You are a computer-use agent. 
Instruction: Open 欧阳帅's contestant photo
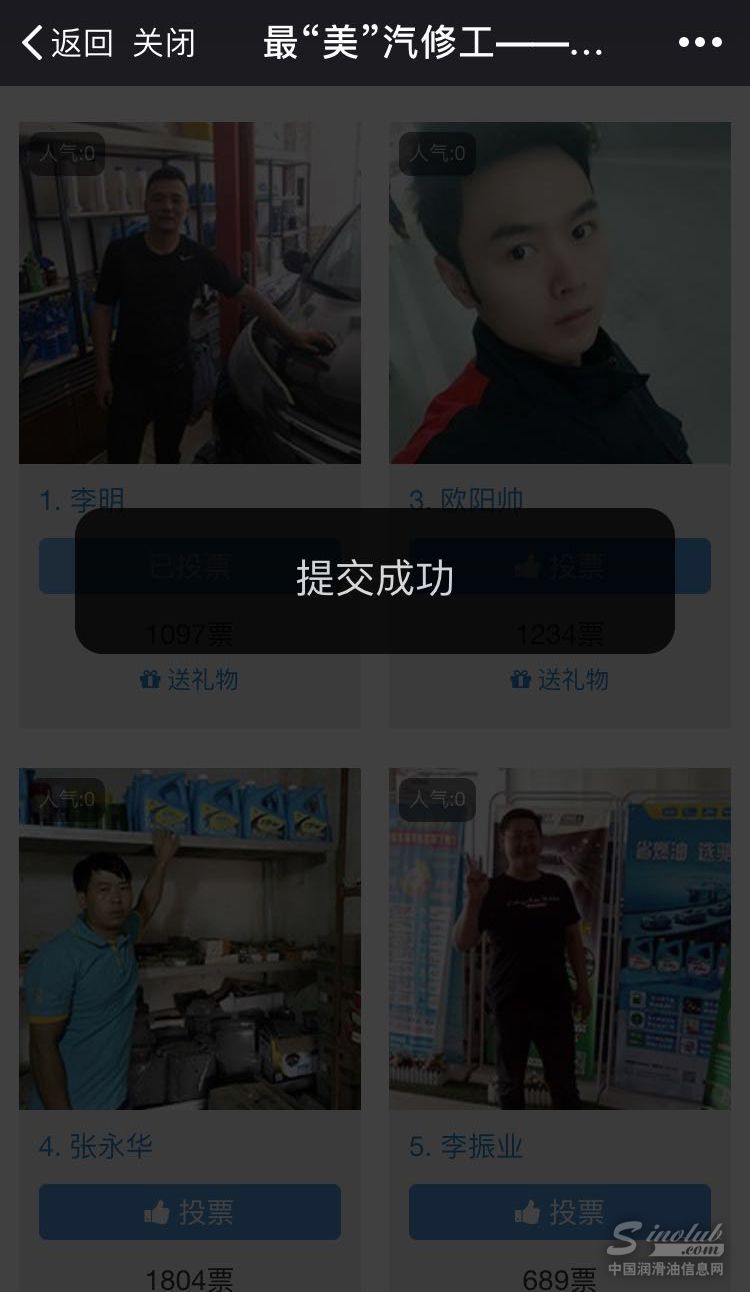(560, 293)
